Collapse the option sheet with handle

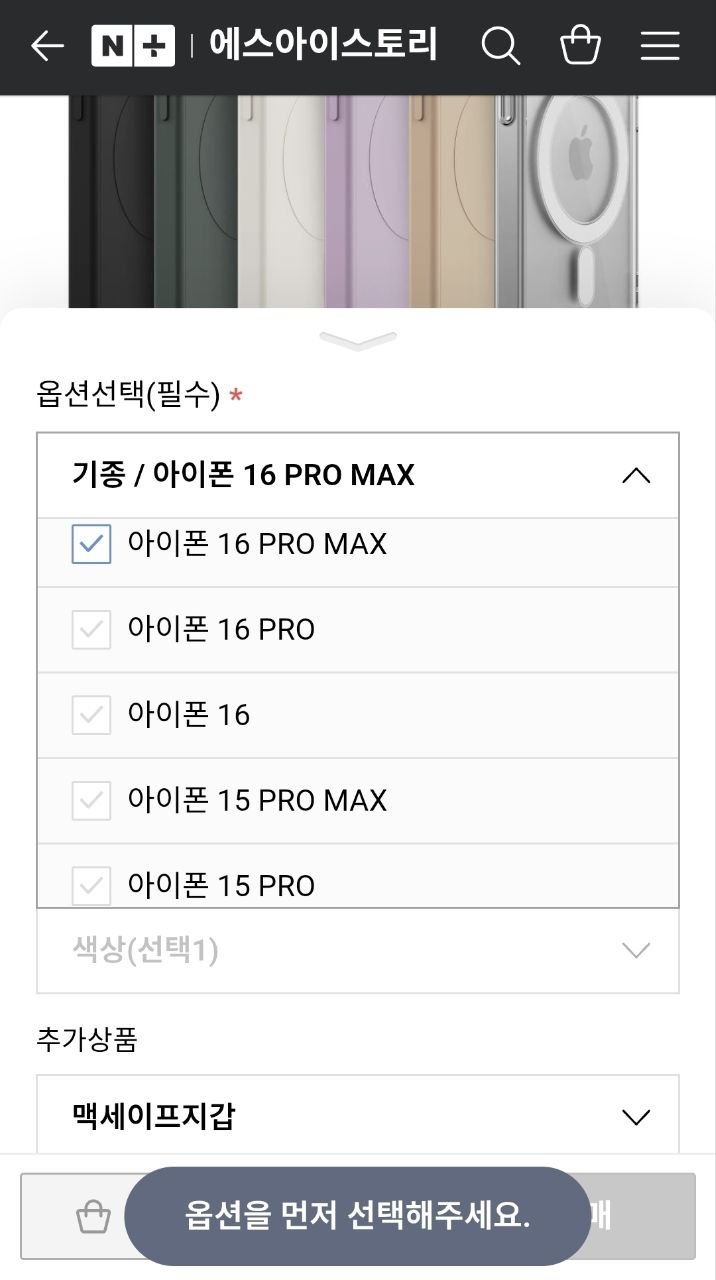(x=357, y=341)
